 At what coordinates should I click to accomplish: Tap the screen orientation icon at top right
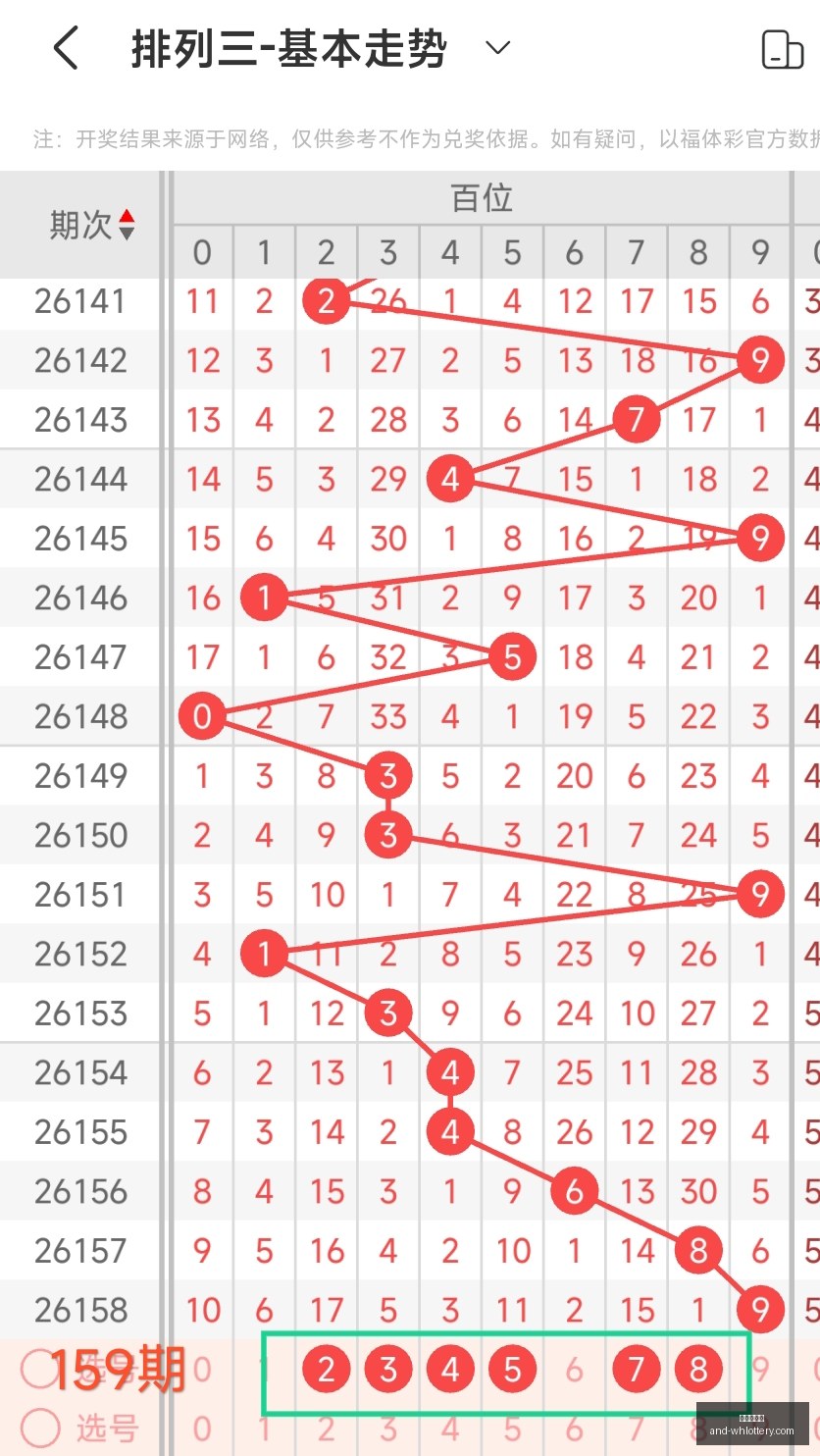coord(782,49)
